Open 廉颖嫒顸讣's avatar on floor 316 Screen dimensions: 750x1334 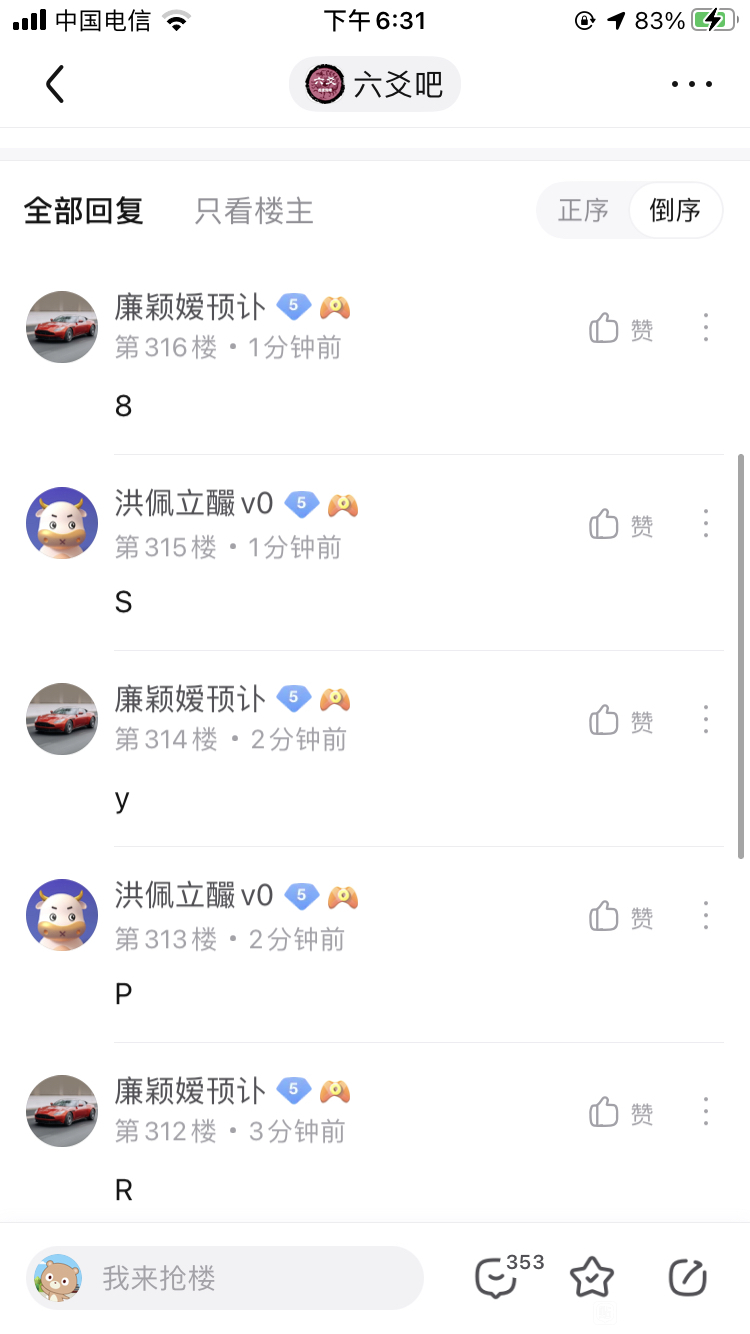click(62, 327)
